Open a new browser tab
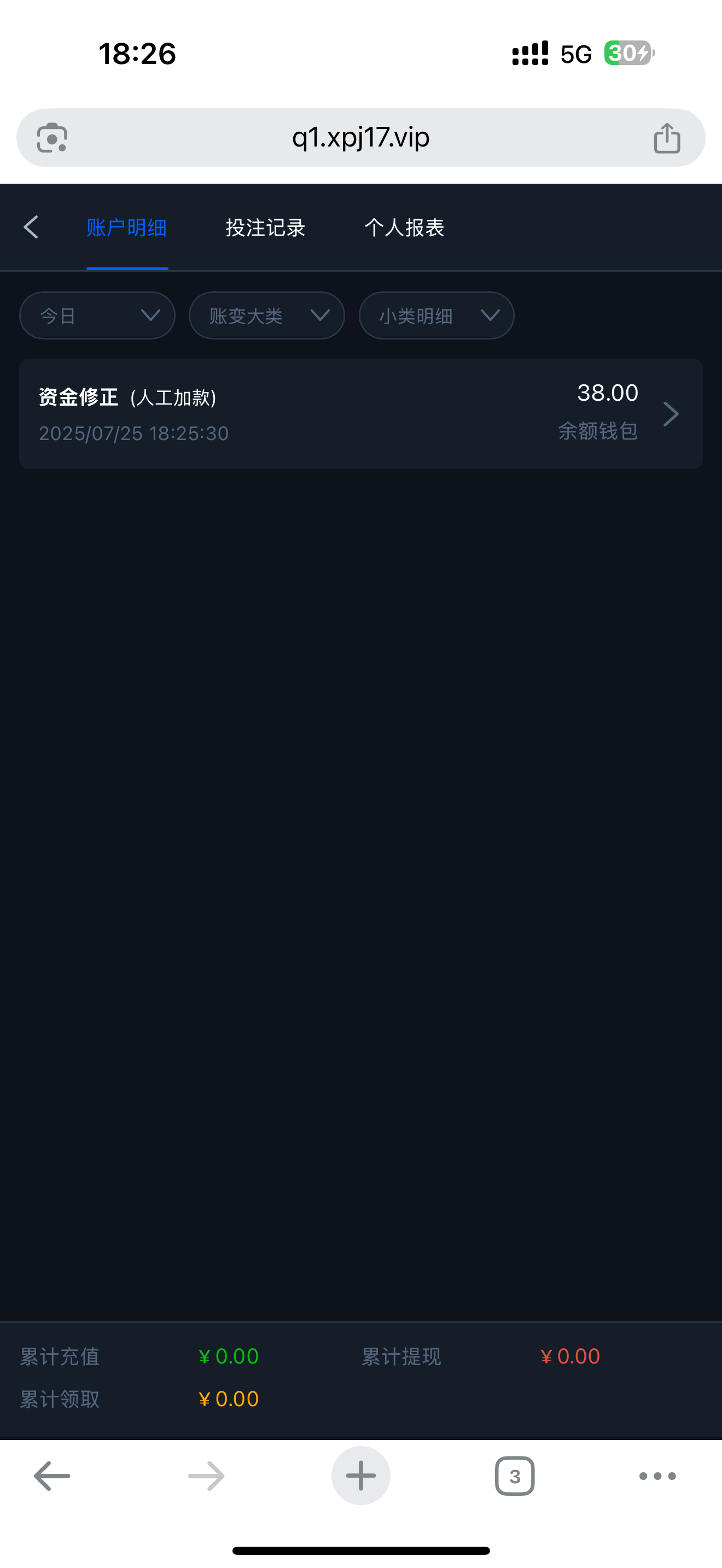The image size is (722, 1568). click(360, 1476)
